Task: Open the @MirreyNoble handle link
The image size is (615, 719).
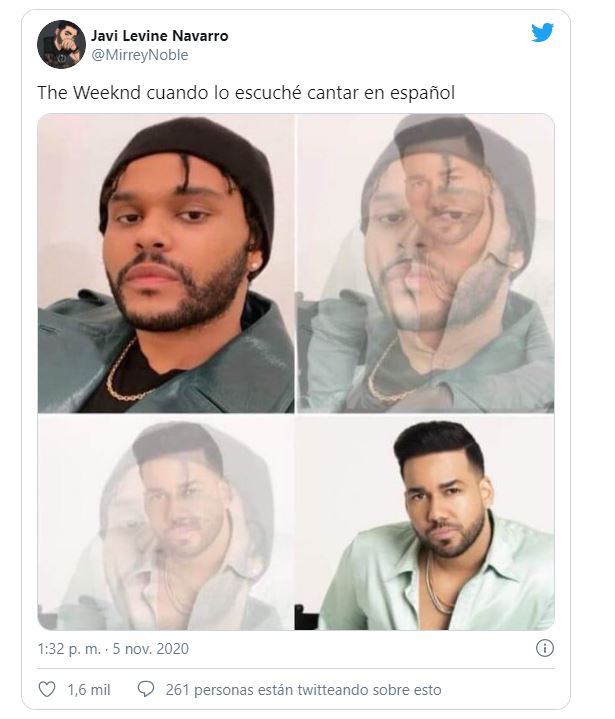Action: coord(139,56)
